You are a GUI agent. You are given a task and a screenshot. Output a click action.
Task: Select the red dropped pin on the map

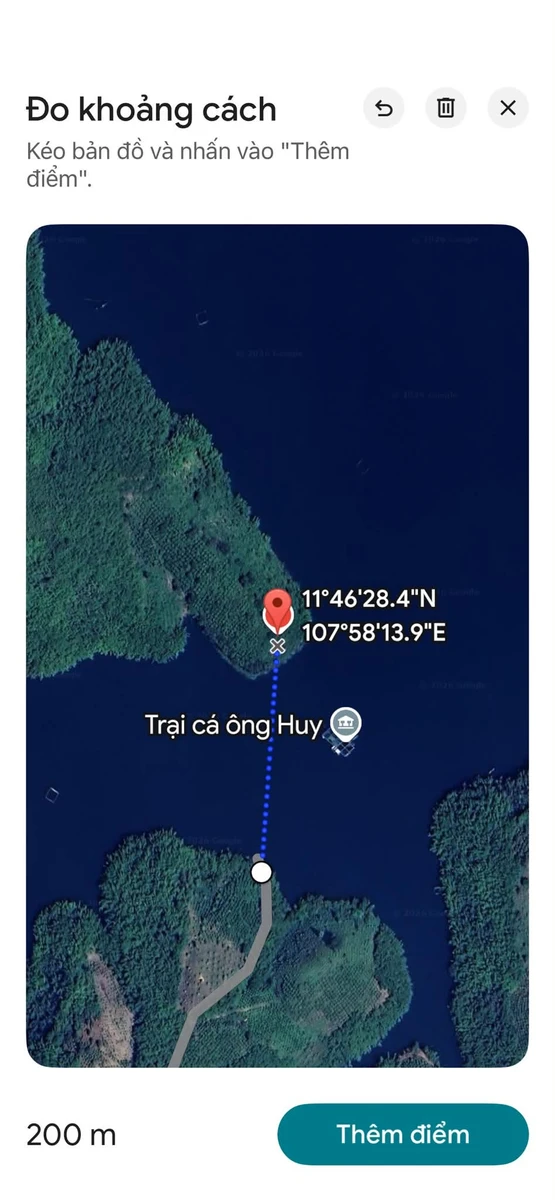[278, 611]
